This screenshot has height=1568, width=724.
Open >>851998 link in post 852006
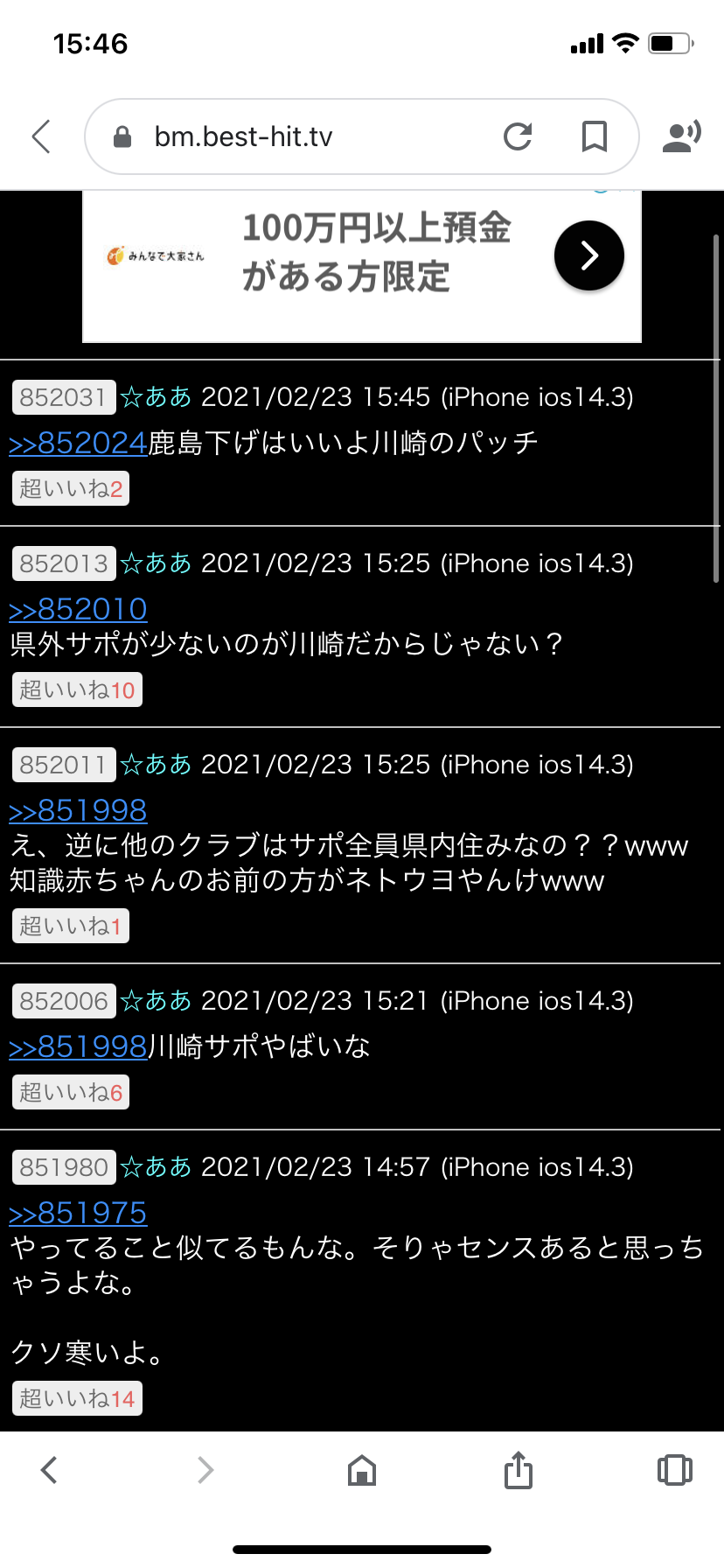[78, 1046]
